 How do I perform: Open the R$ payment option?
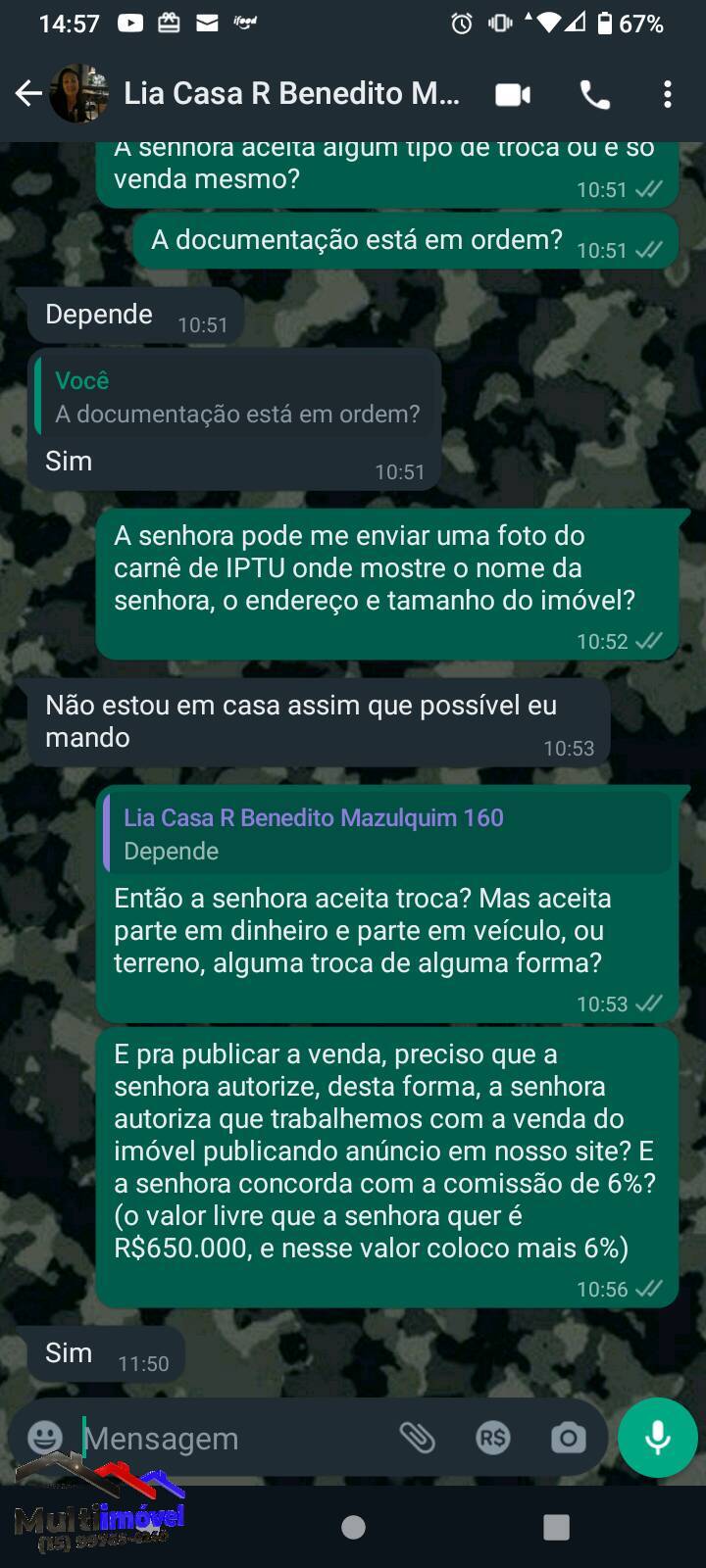coord(493,1438)
